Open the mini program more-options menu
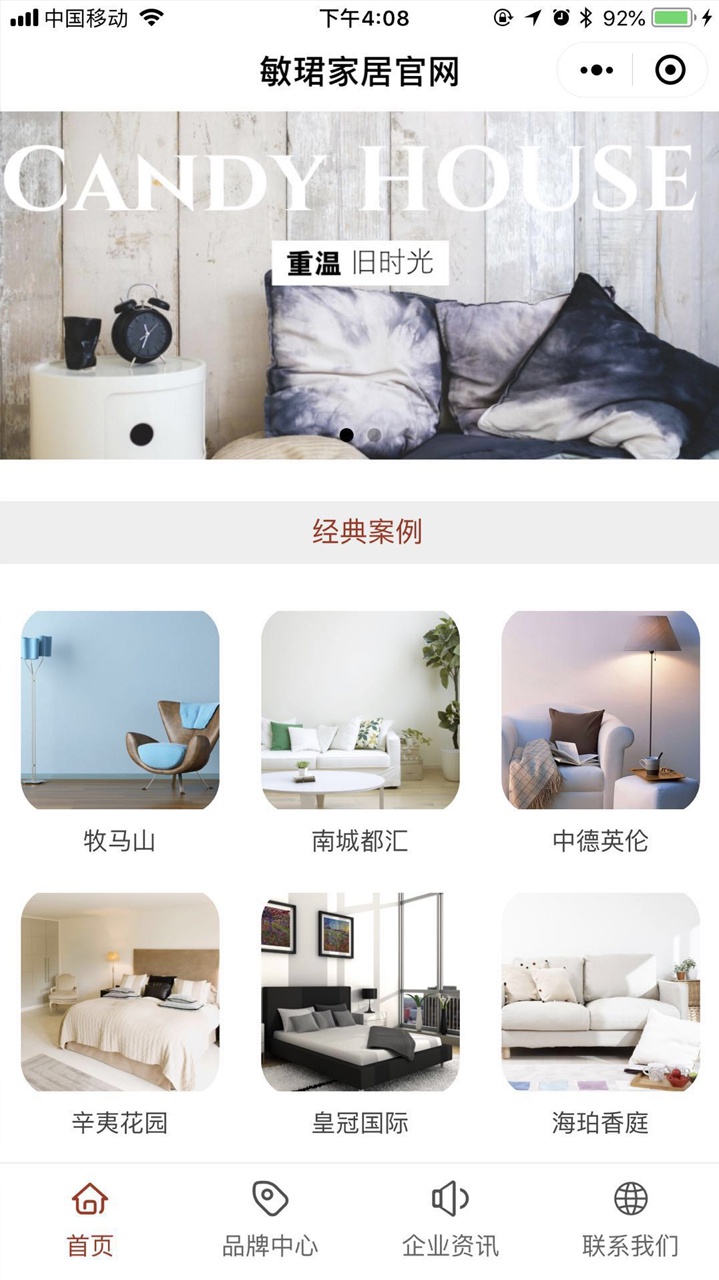Viewport: 719px width, 1280px height. tap(597, 70)
